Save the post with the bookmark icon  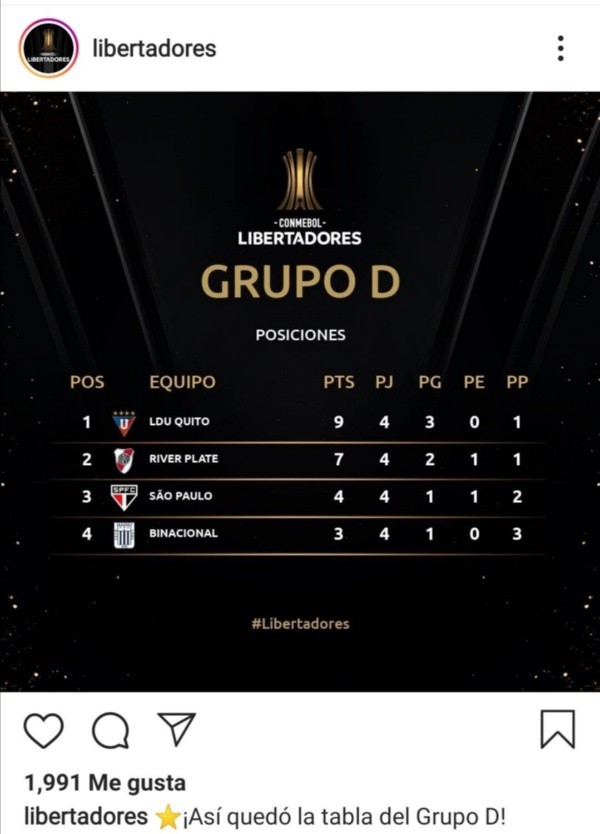(557, 729)
